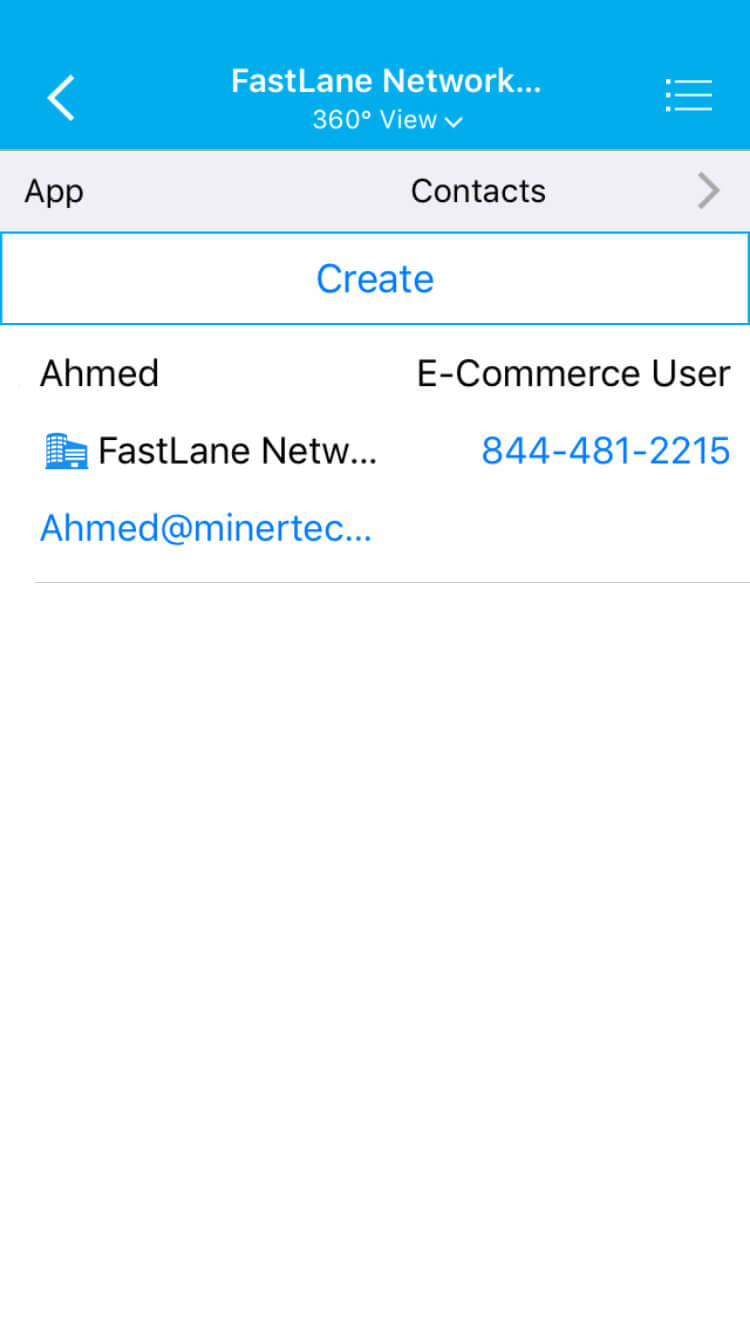Image resolution: width=750 pixels, height=1330 pixels.
Task: Tap the E-Commerce User label
Action: coord(573,372)
